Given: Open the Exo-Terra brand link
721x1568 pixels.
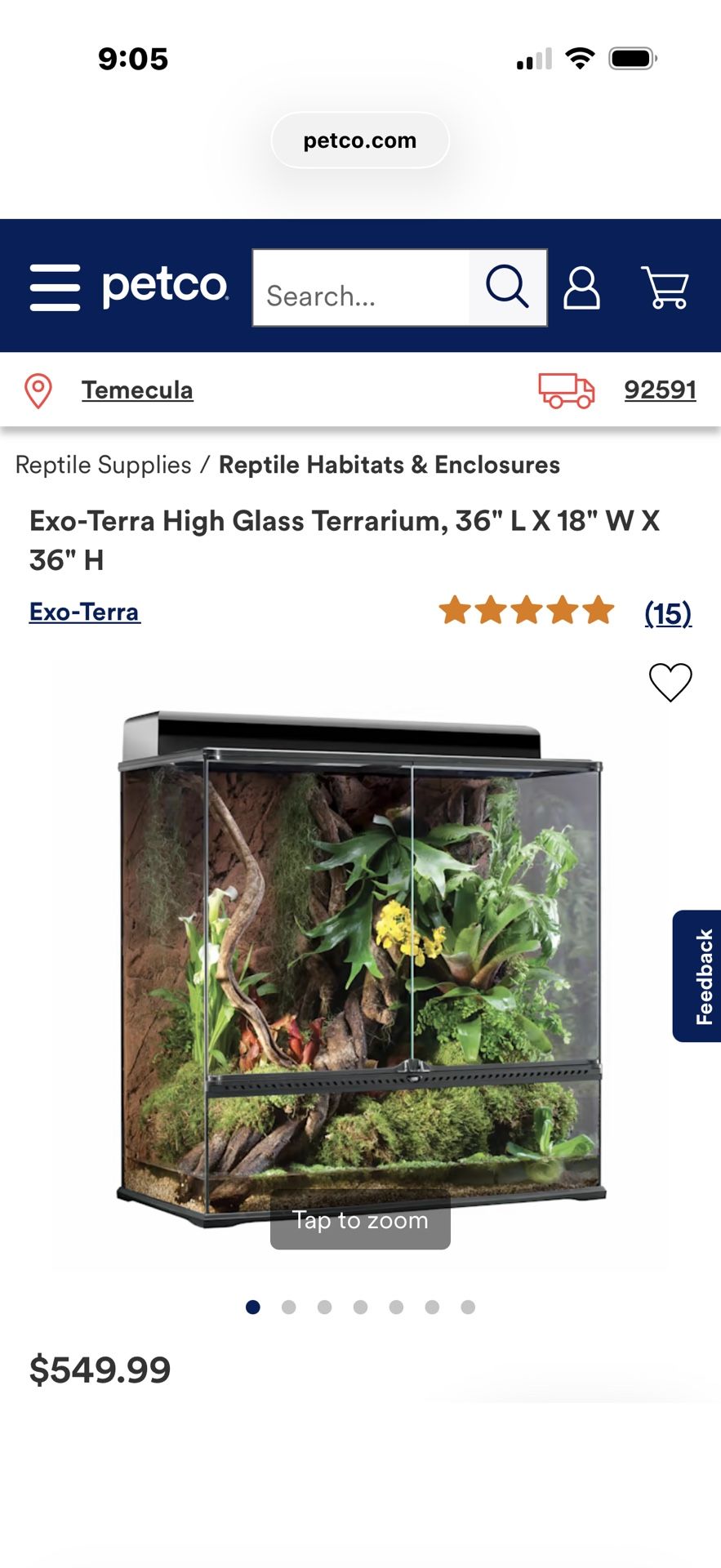Looking at the screenshot, I should pyautogui.click(x=85, y=612).
